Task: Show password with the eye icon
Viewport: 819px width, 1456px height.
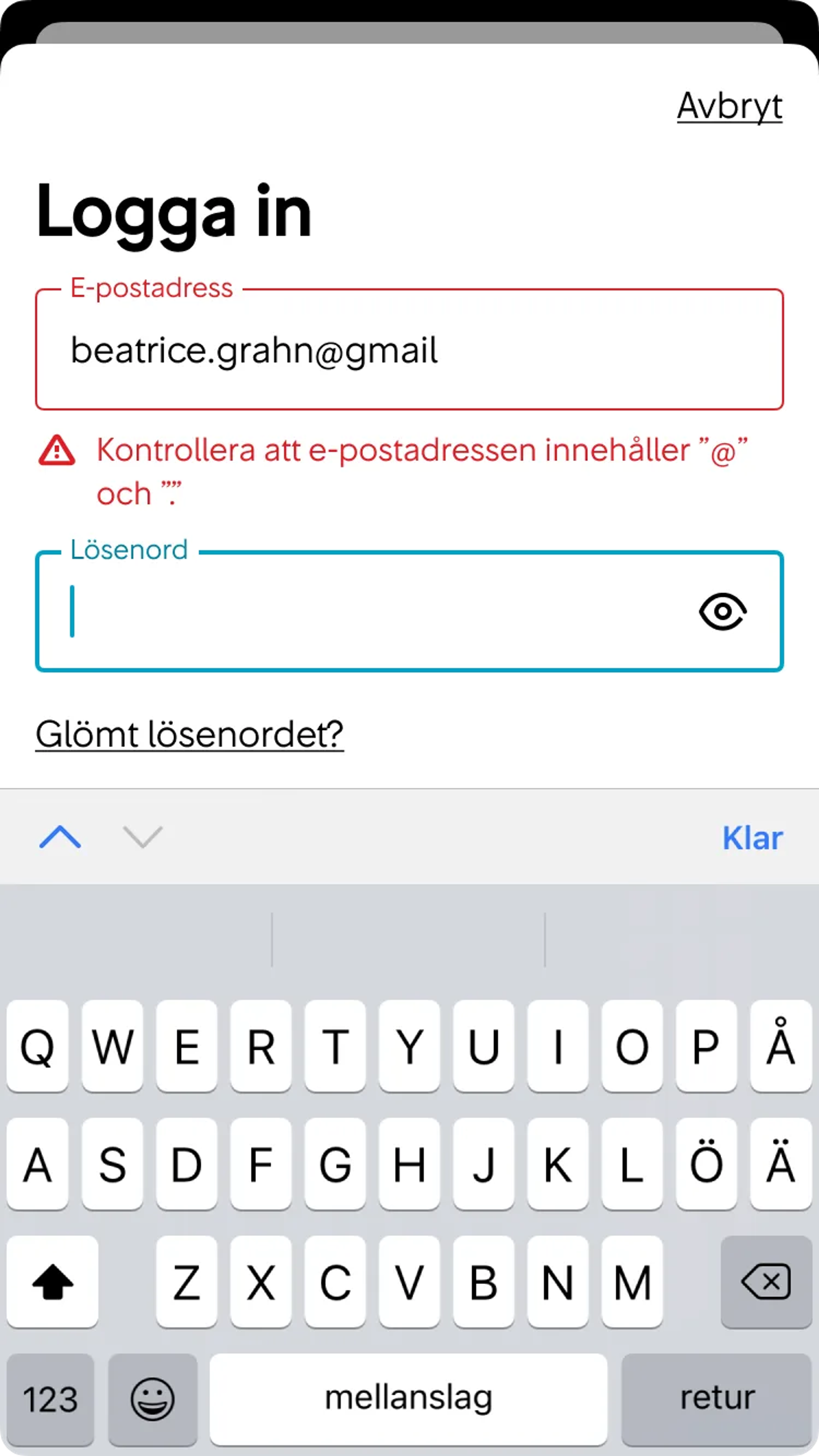Action: point(722,612)
